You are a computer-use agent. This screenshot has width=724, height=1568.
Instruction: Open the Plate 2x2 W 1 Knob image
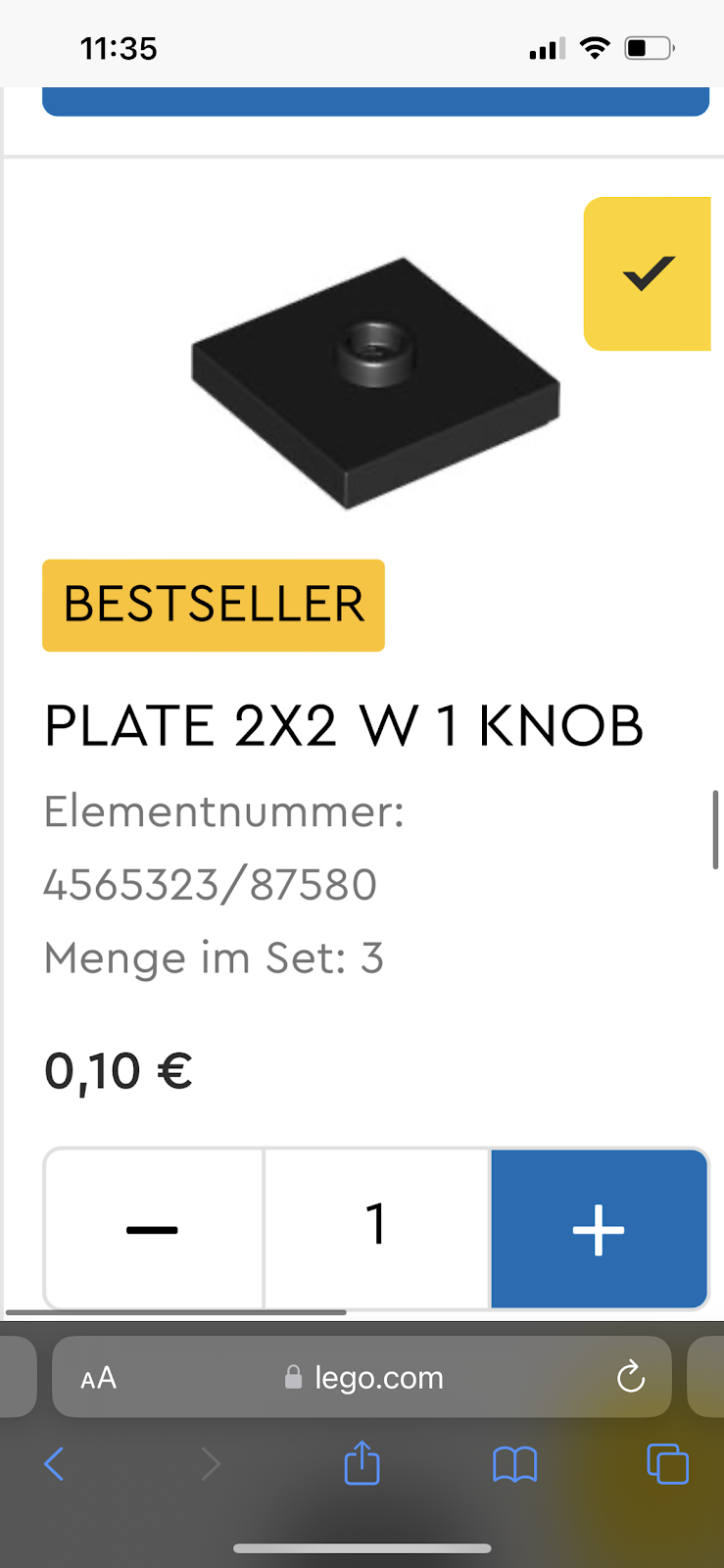(375, 382)
